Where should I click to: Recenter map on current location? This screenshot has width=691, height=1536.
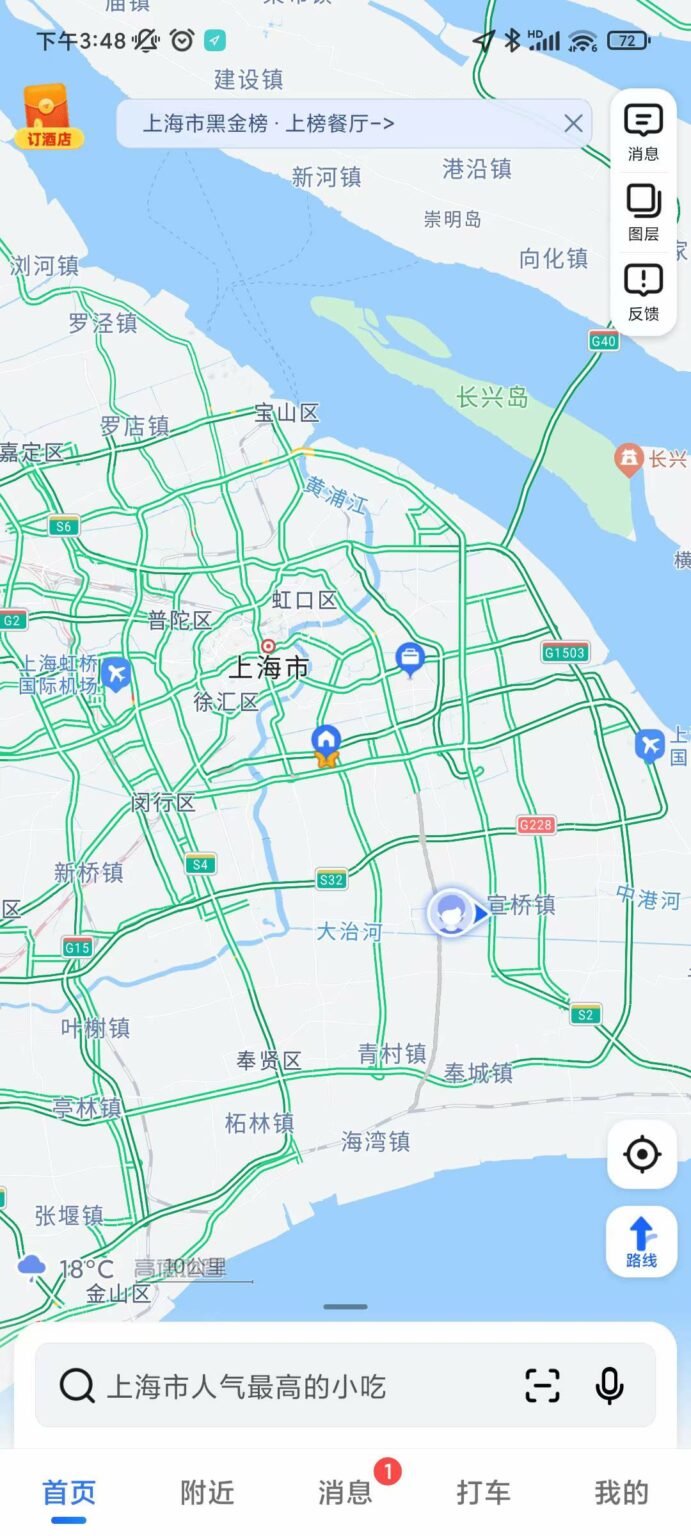tap(642, 1154)
